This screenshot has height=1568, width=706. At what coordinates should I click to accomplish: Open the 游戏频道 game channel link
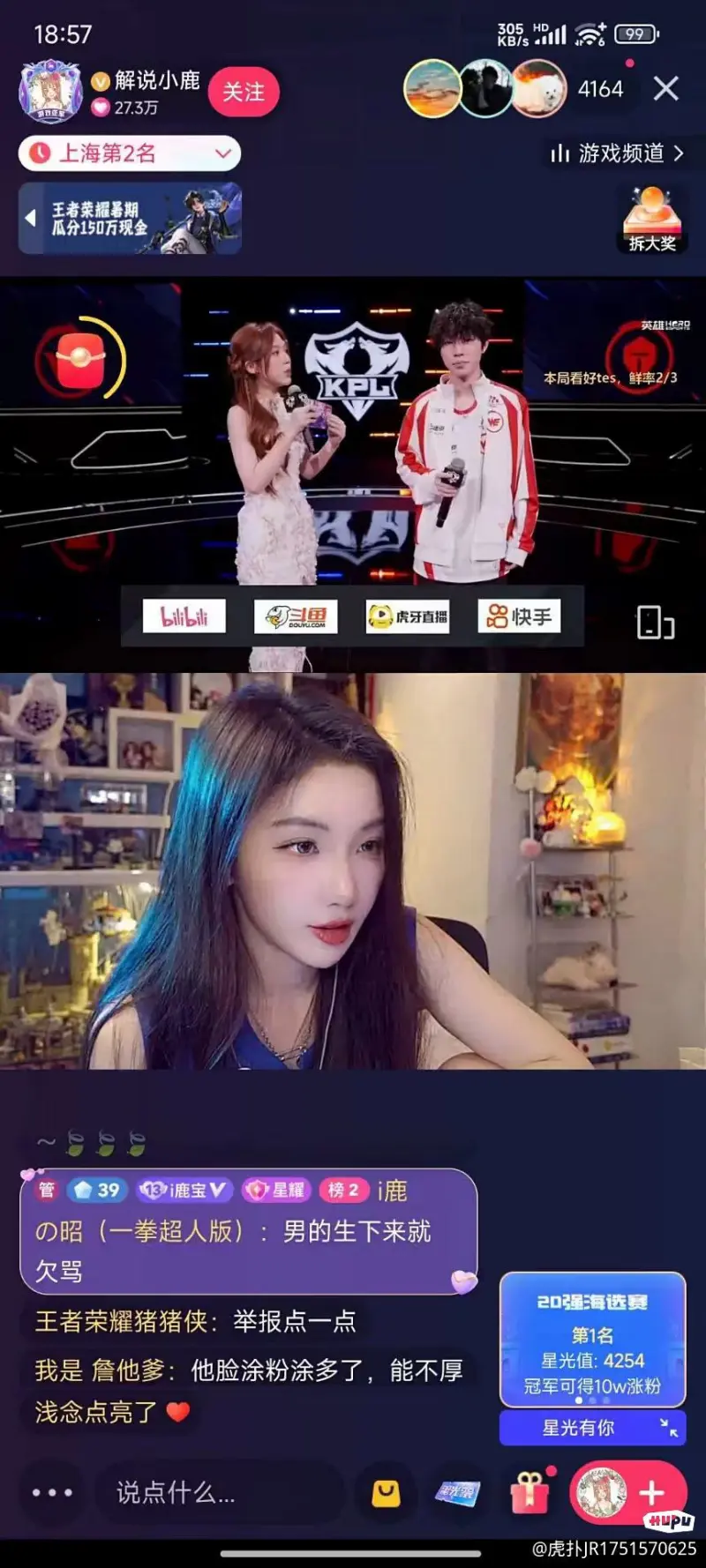[x=618, y=153]
